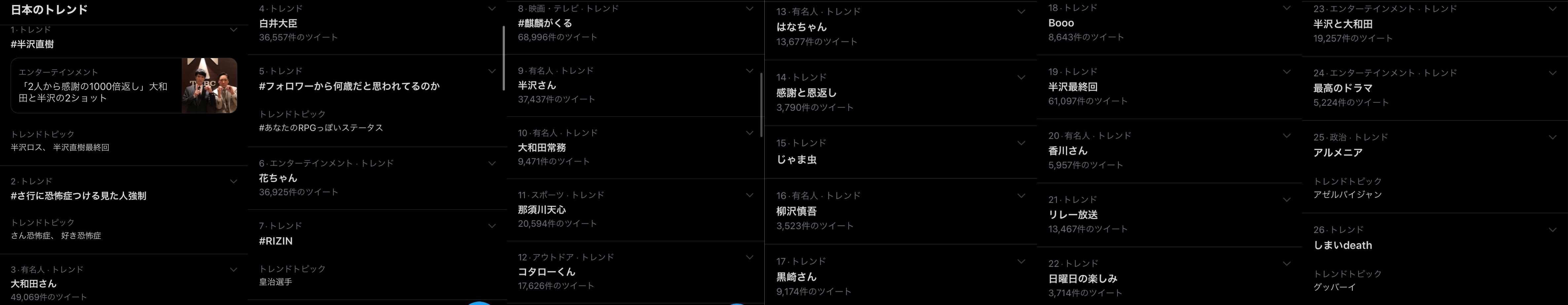This screenshot has height=305, width=1568.
Task: Expand options chevron for #半沢直樹
Action: pyautogui.click(x=233, y=29)
